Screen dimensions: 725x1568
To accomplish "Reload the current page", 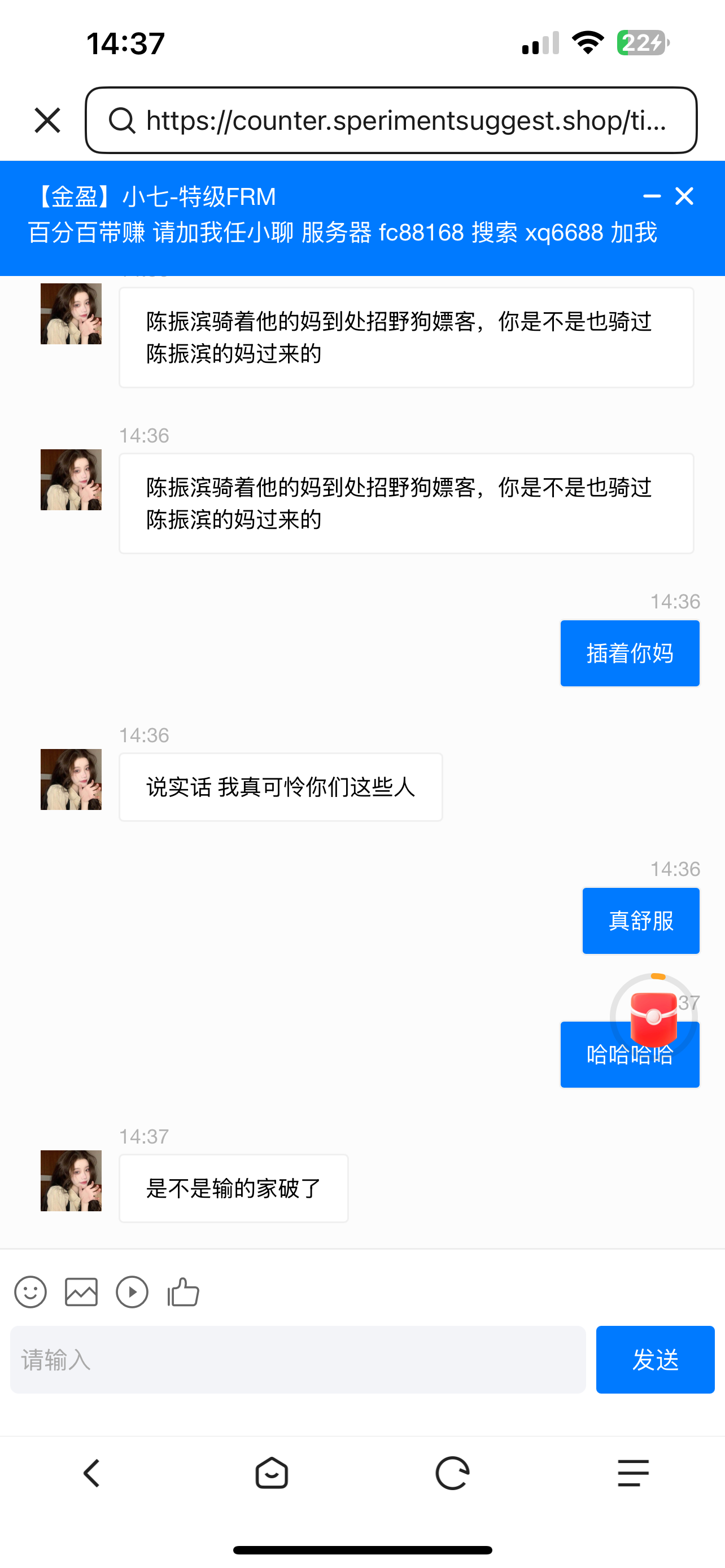I will (x=452, y=1473).
